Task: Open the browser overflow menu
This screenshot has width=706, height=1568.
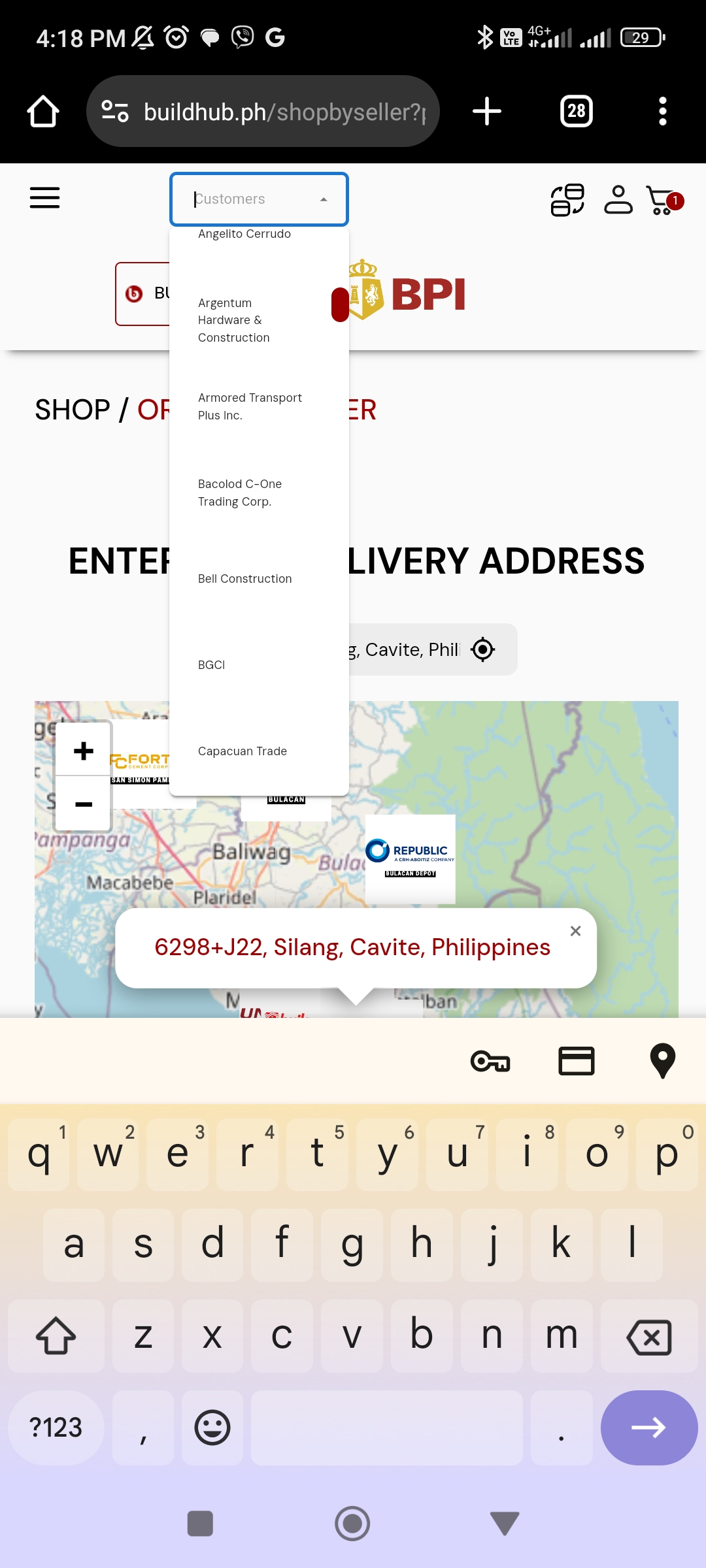Action: 662,111
